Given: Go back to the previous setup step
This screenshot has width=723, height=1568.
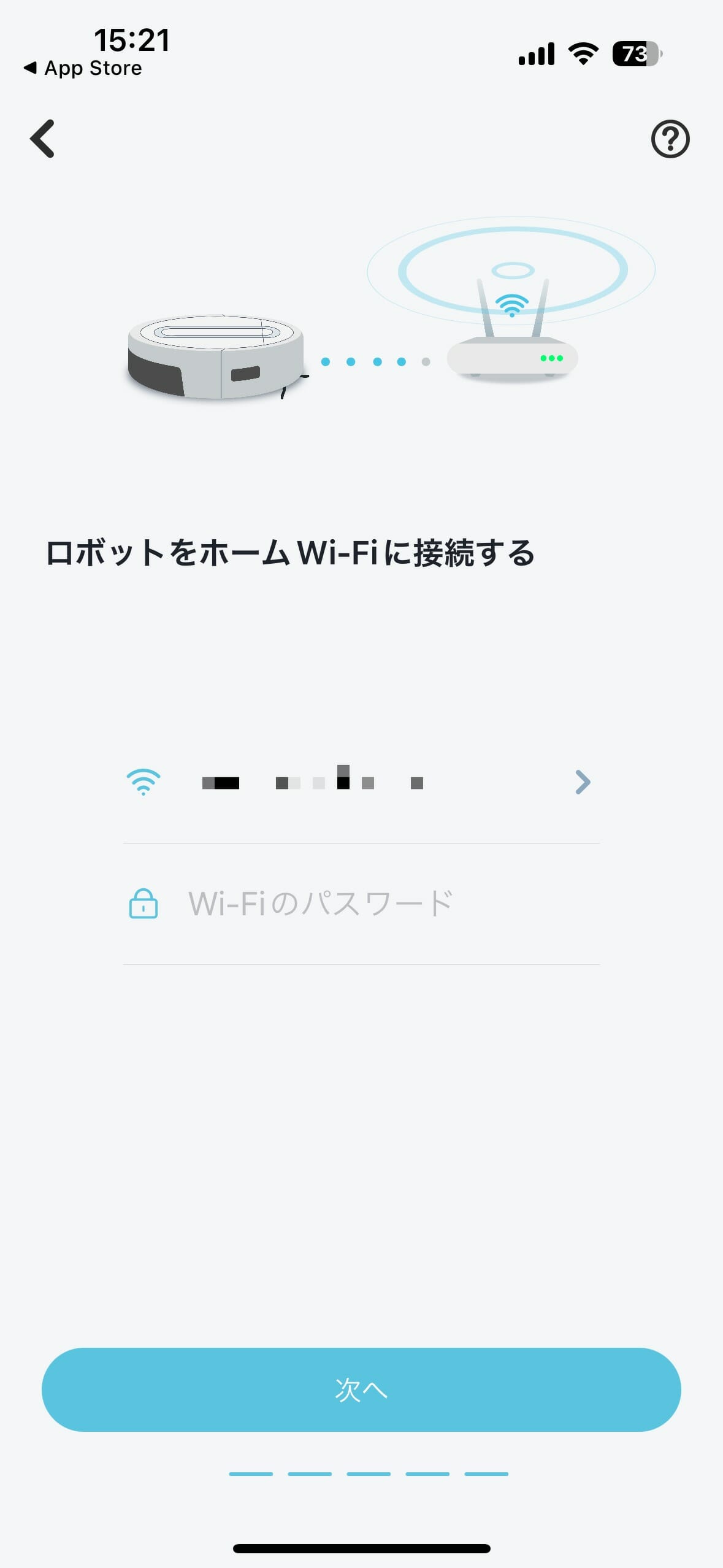Looking at the screenshot, I should coord(42,139).
